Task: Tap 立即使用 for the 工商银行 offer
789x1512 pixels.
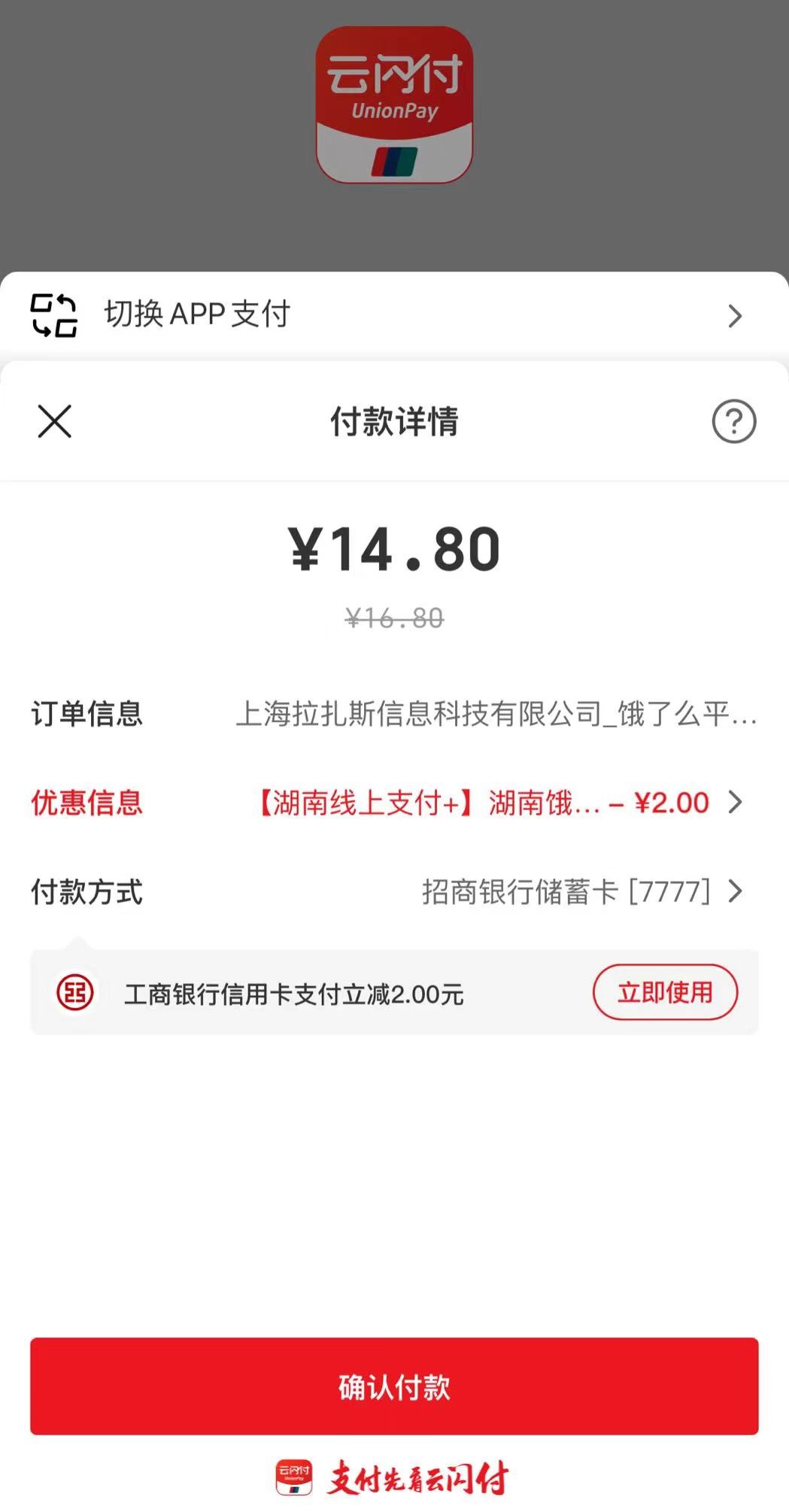Action: tap(665, 992)
